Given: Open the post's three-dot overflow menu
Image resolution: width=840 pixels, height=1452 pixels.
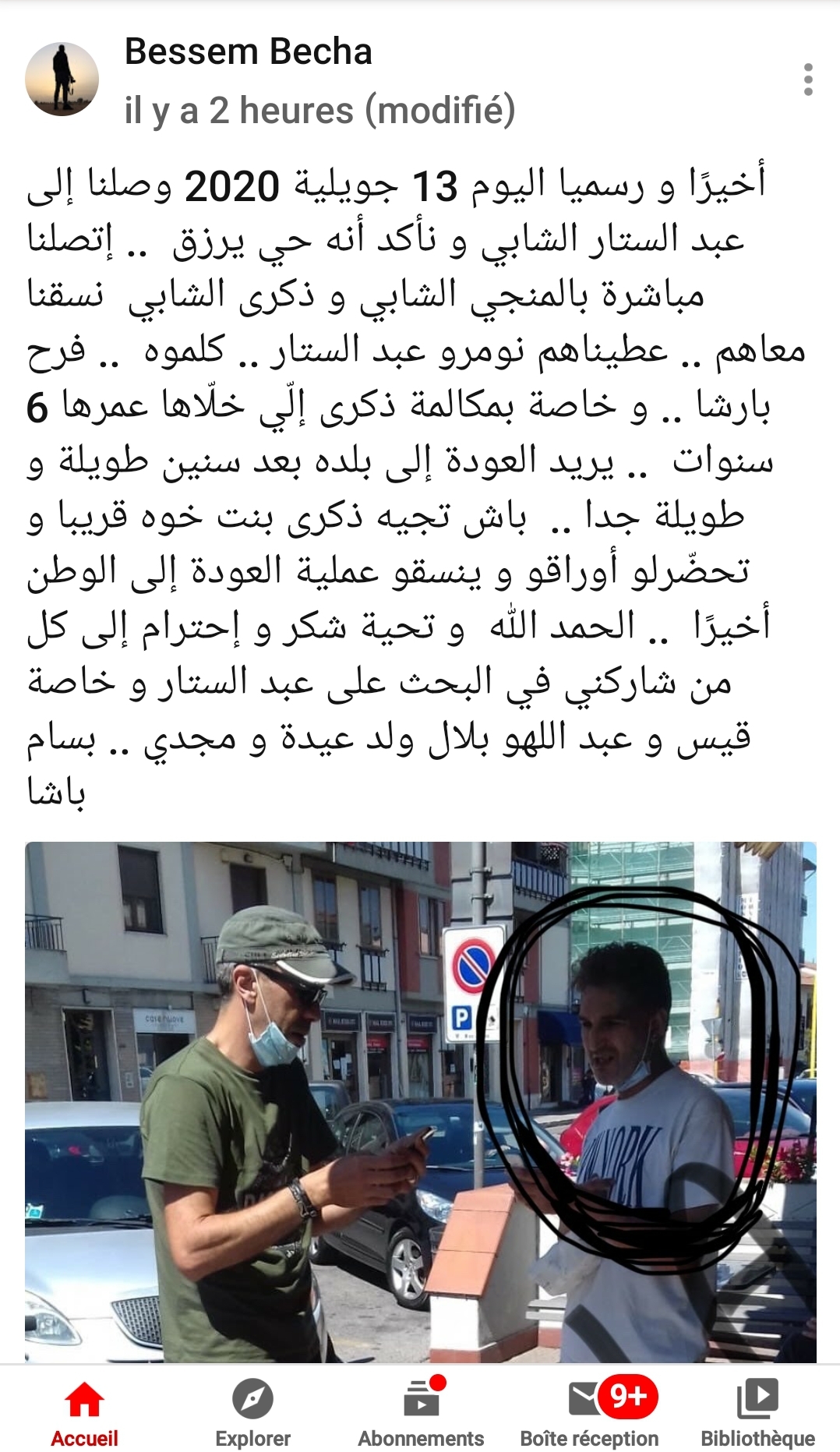Looking at the screenshot, I should pos(808,79).
